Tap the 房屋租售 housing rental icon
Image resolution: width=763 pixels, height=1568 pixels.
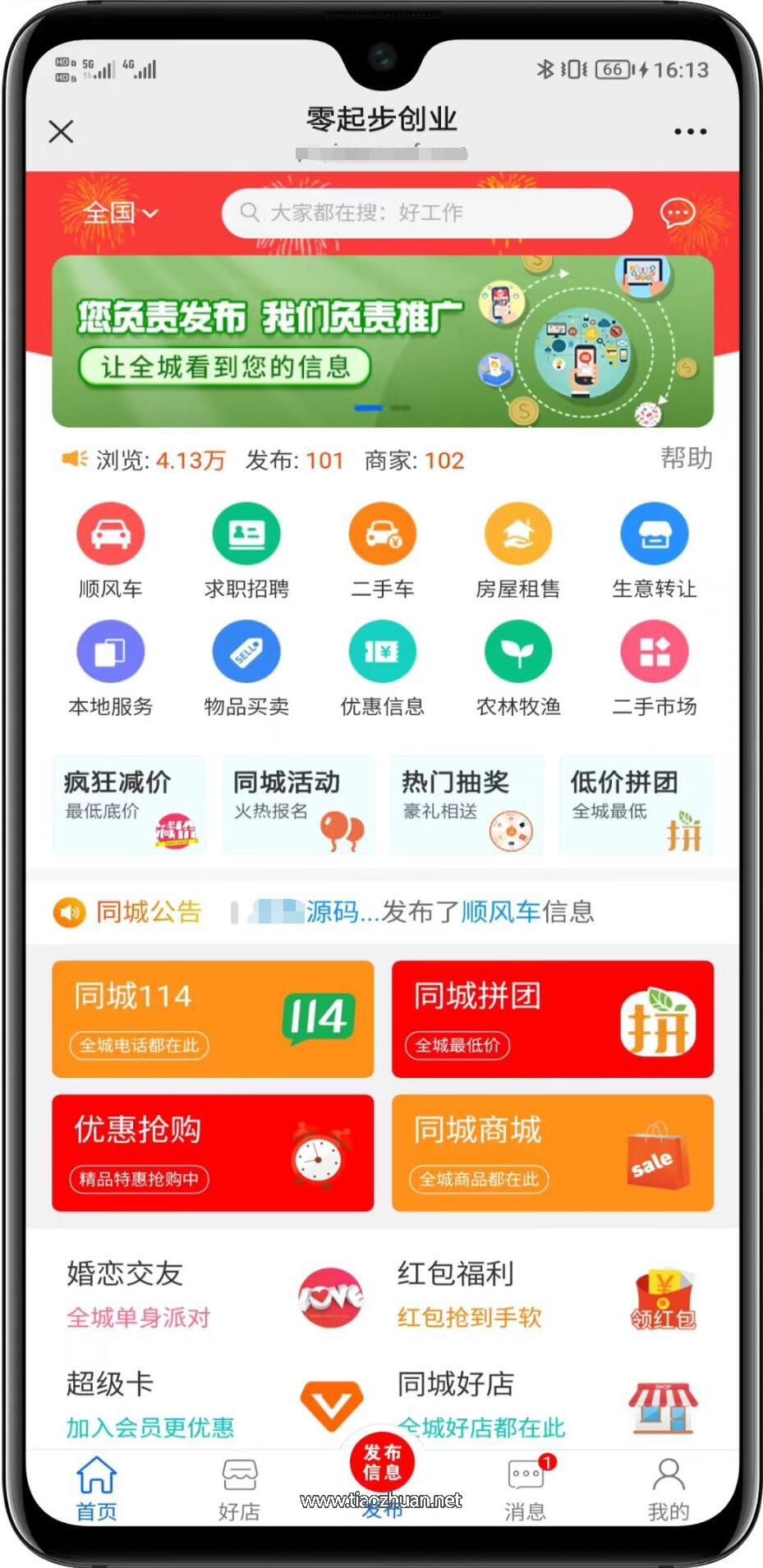tap(518, 533)
